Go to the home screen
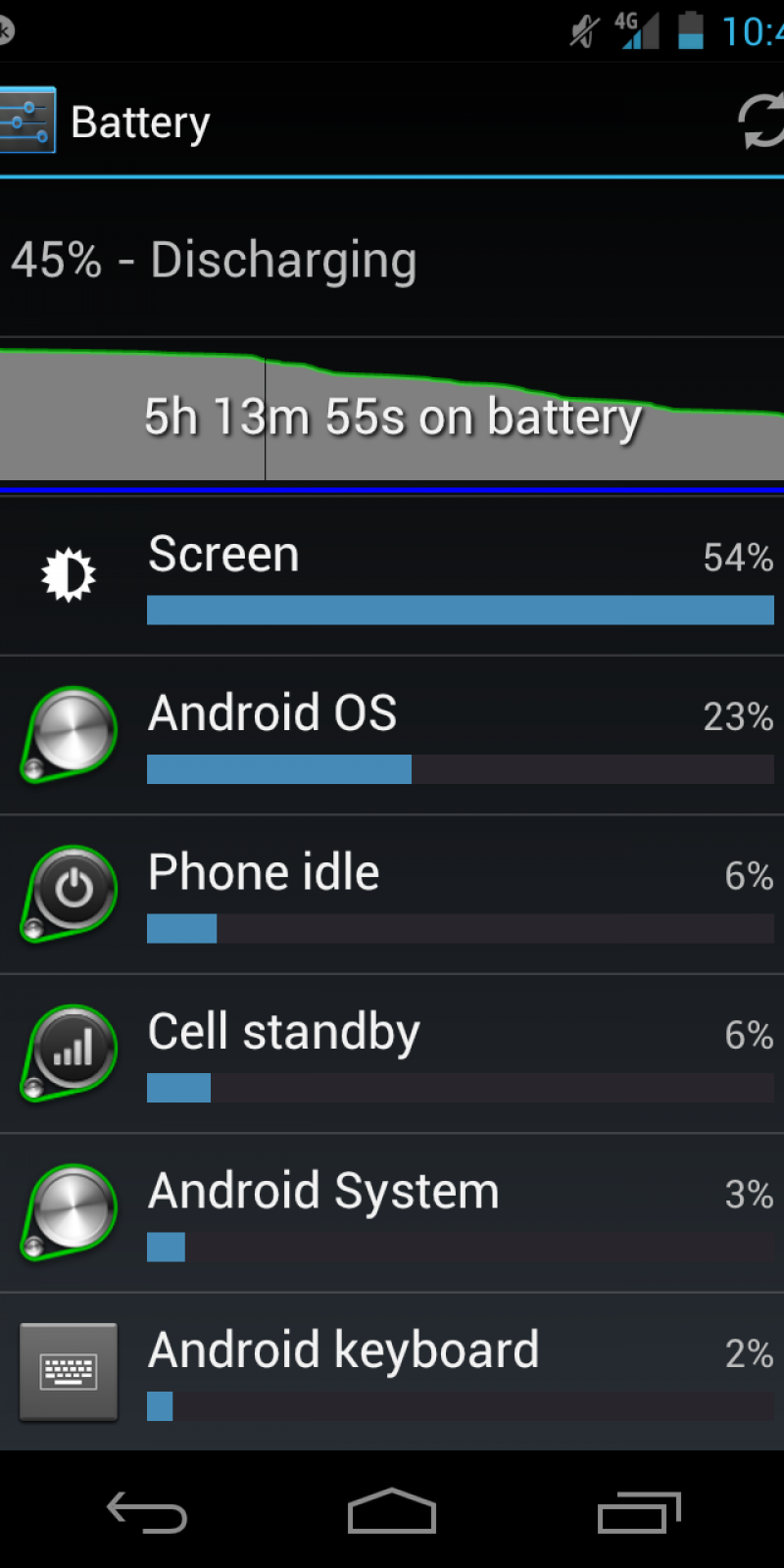The height and width of the screenshot is (1568, 784). [x=392, y=1511]
